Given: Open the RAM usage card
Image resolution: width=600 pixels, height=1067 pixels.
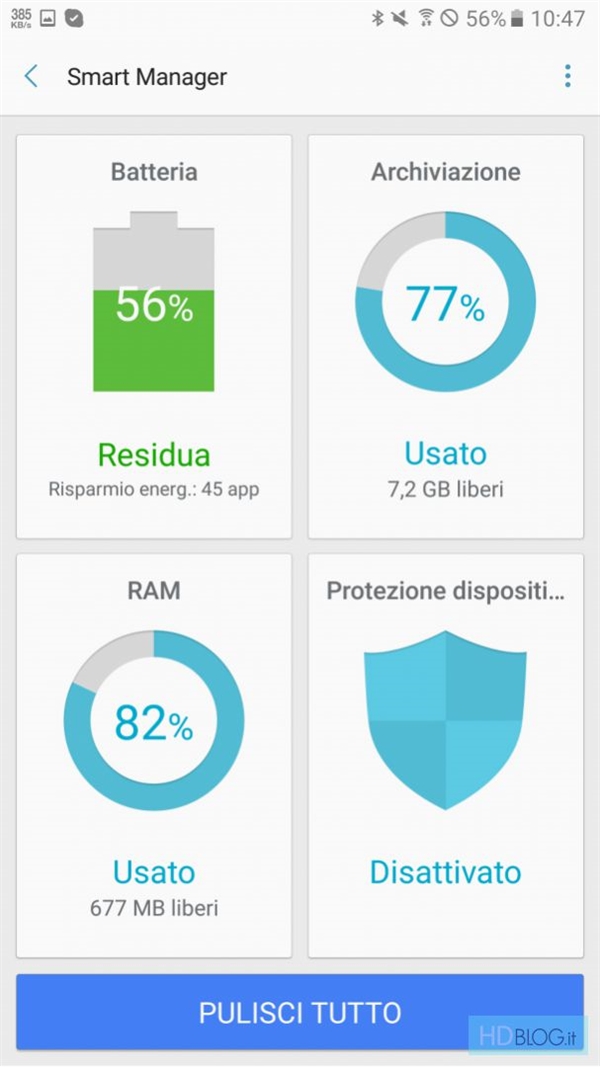Looking at the screenshot, I should 154,755.
